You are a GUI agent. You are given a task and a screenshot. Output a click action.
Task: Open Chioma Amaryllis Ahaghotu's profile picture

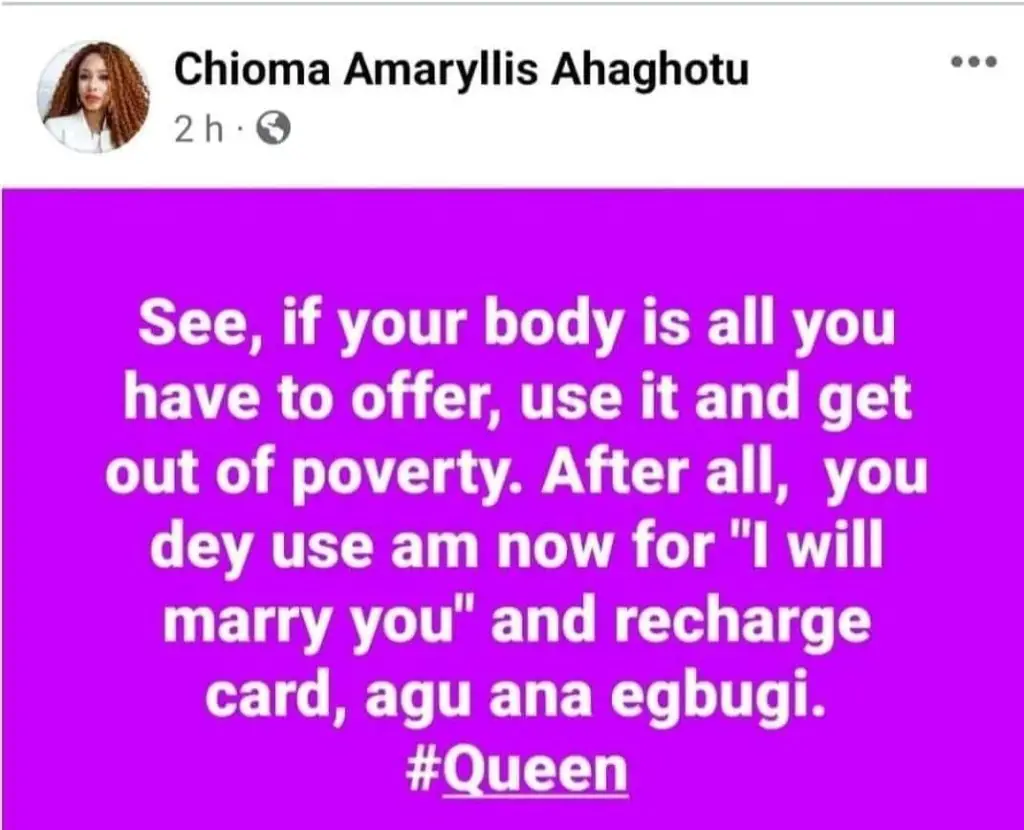pos(93,97)
